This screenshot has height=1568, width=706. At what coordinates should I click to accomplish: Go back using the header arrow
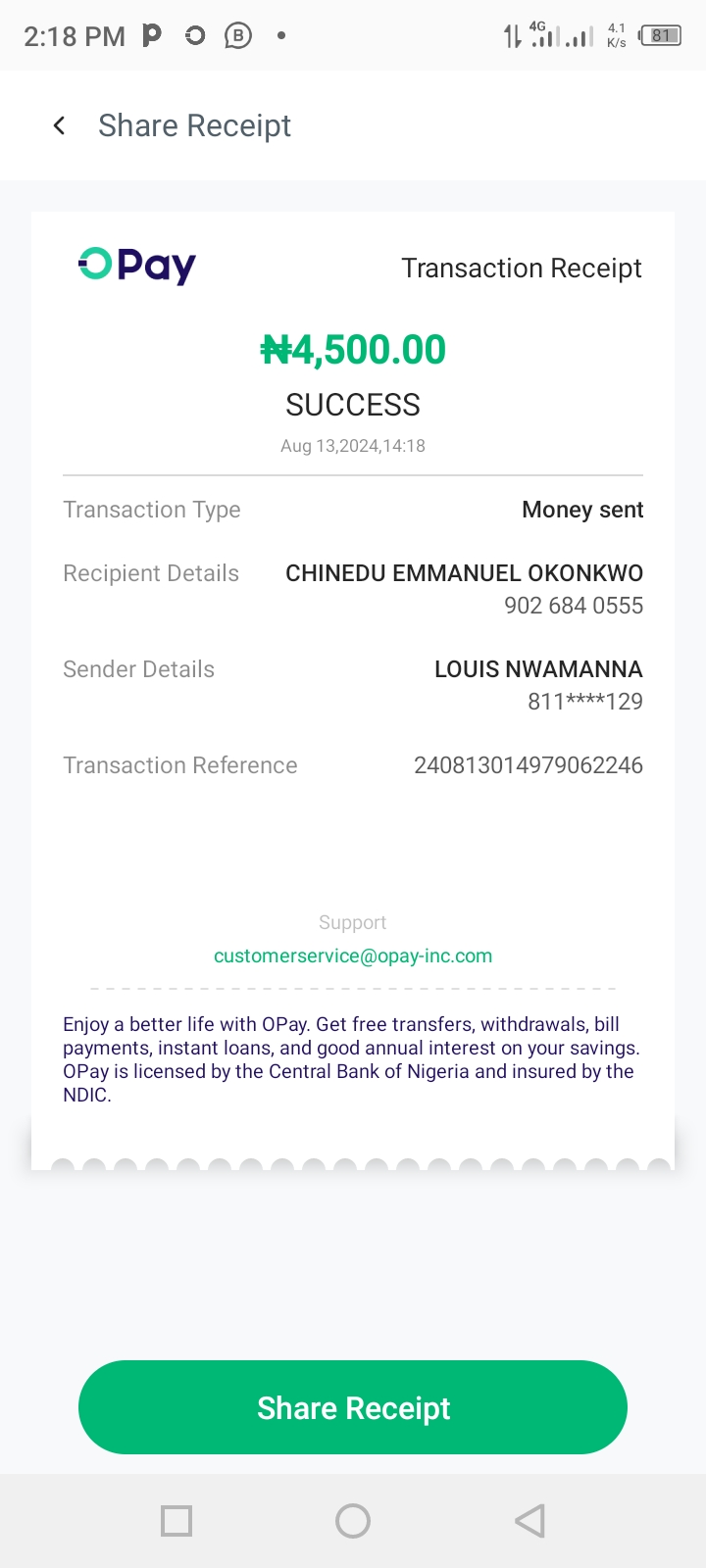(60, 125)
